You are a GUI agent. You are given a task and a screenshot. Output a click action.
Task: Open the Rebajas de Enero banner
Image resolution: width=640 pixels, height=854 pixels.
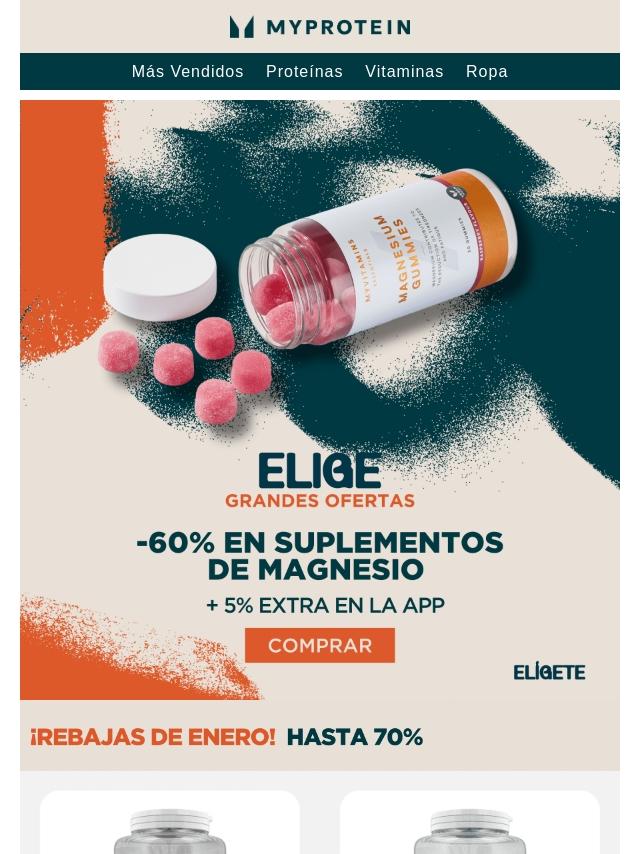[228, 737]
